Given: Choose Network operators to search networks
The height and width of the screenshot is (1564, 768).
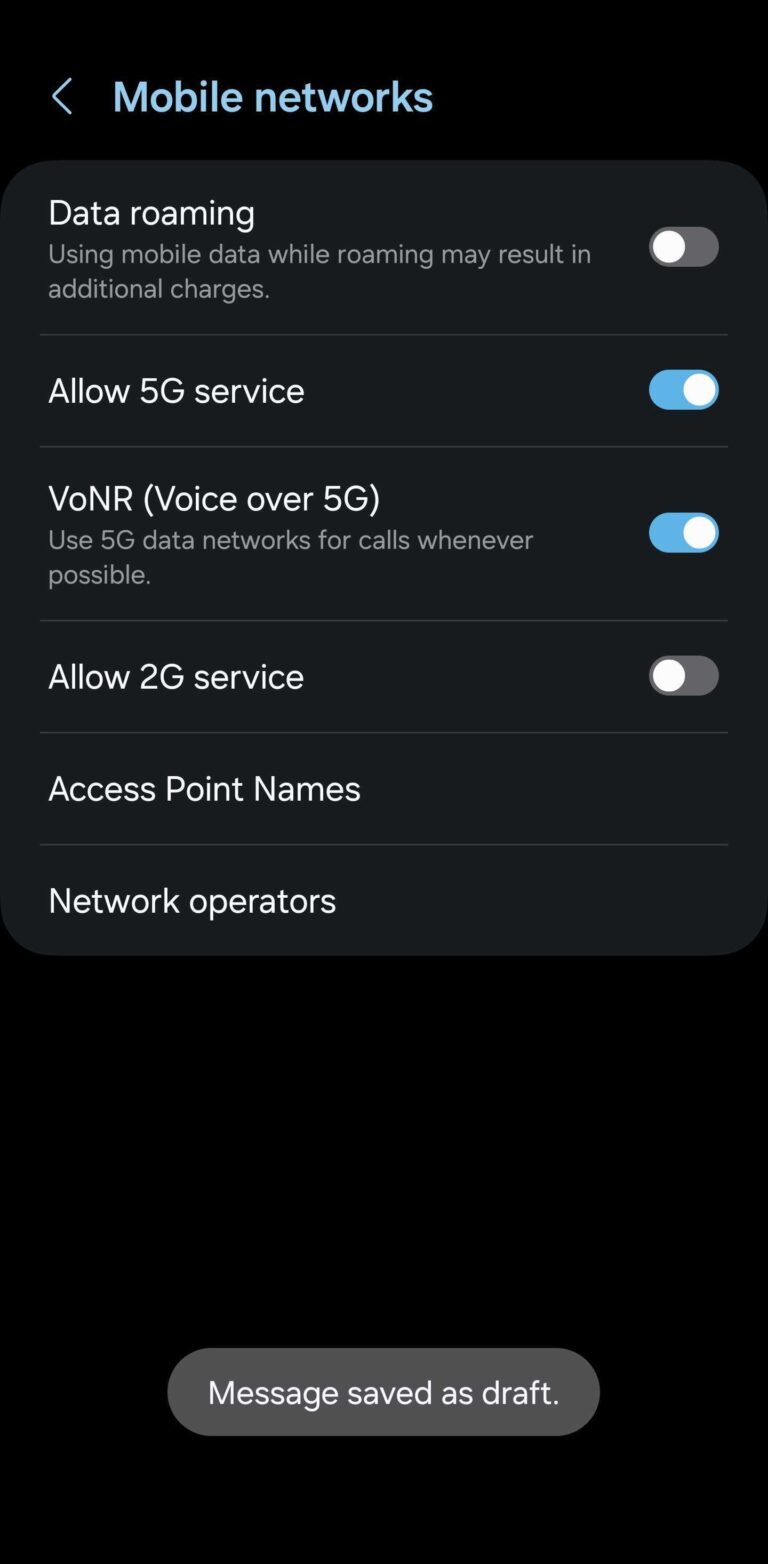Looking at the screenshot, I should point(192,900).
